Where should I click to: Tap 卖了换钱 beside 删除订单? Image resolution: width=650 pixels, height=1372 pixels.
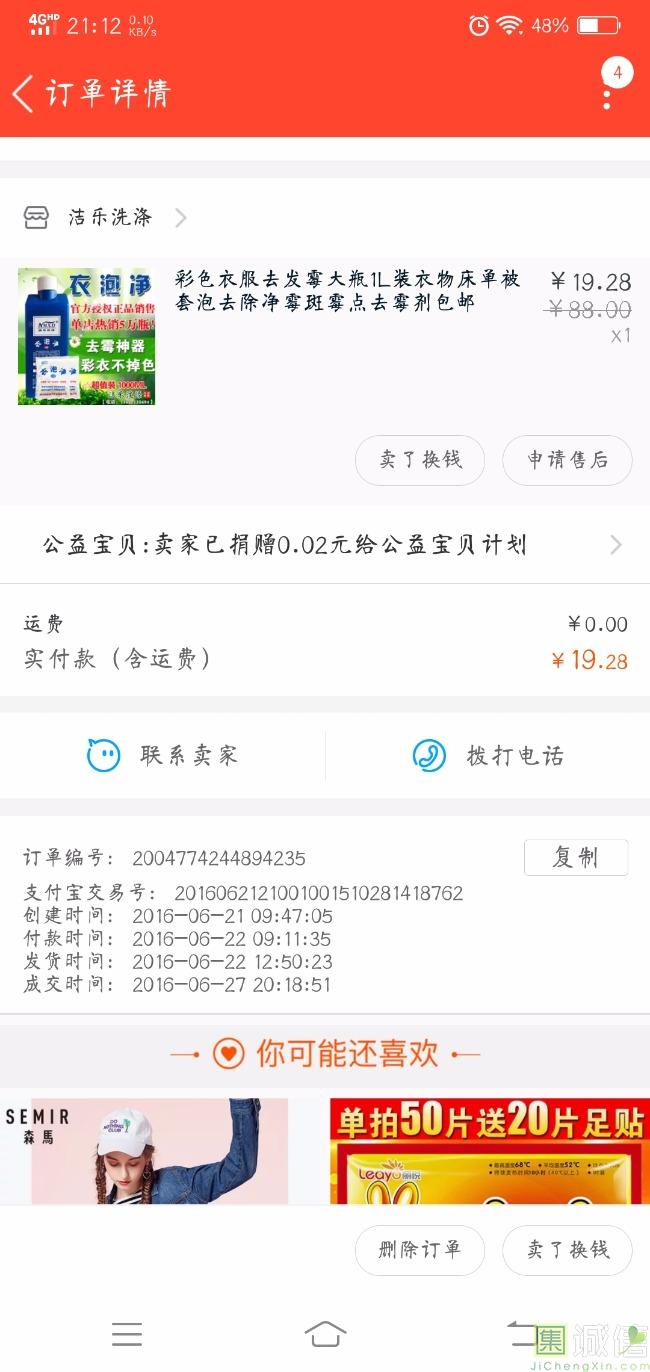(567, 1250)
